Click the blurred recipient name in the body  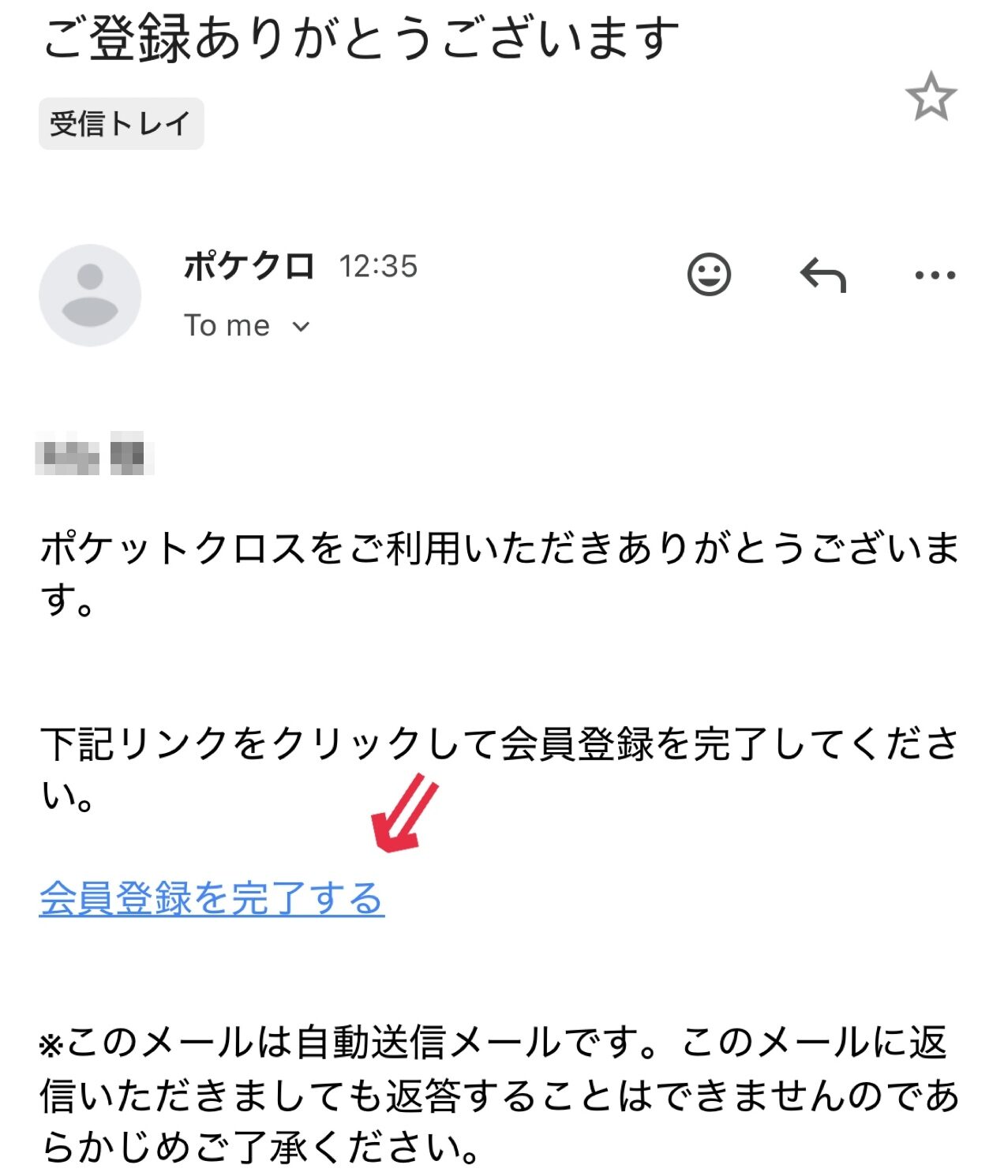(x=95, y=456)
